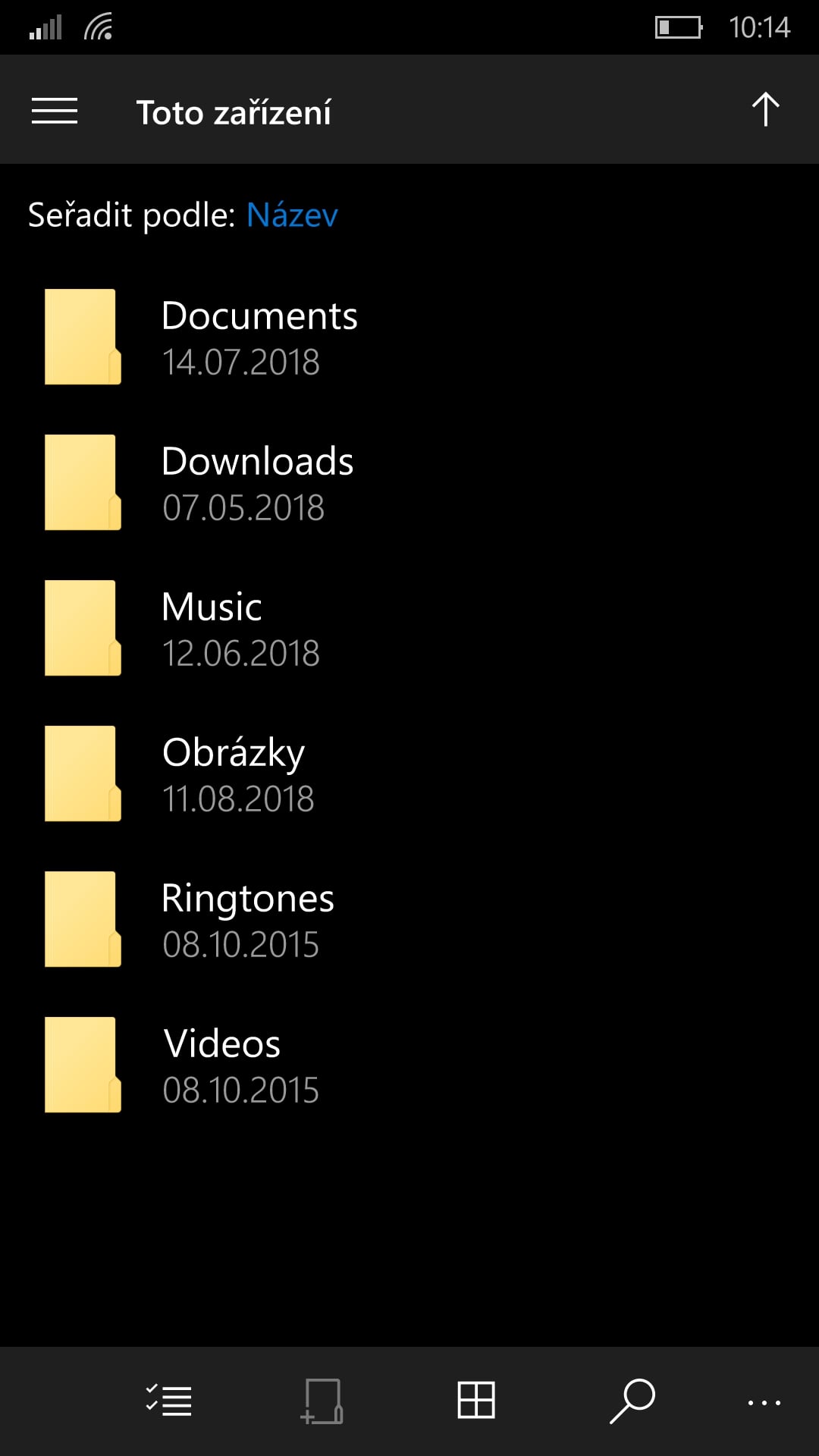Enable multi-select checklist mode
This screenshot has height=1456, width=819.
tap(168, 1401)
